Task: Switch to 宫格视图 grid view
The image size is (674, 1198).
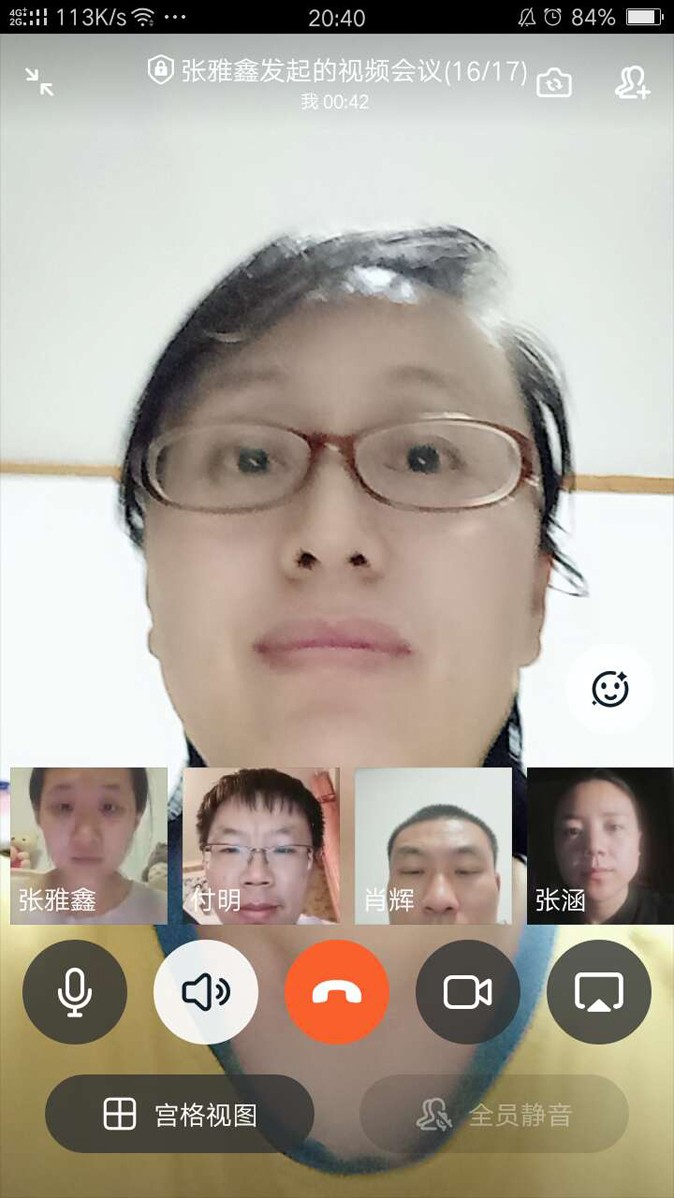Action: pyautogui.click(x=180, y=1114)
